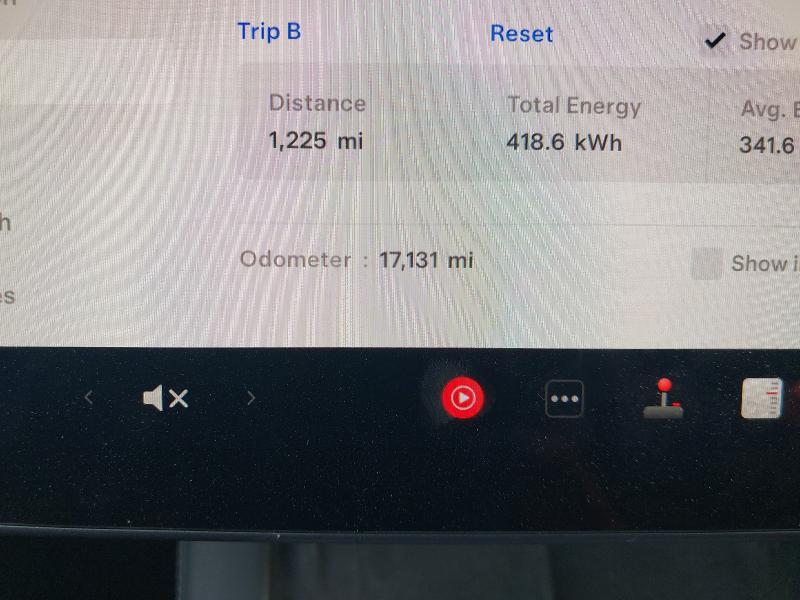Reset the Trip B statistics
Image resolution: width=800 pixels, height=600 pixels.
521,34
